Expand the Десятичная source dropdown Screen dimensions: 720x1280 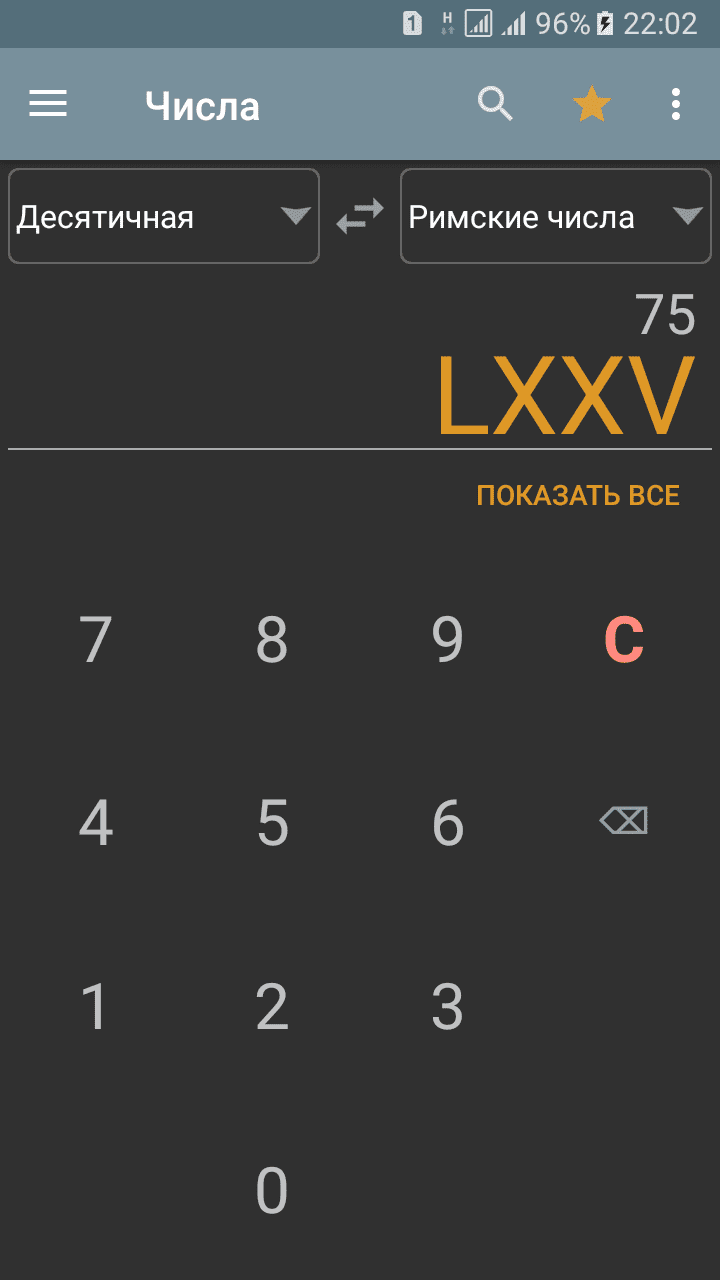click(x=164, y=217)
